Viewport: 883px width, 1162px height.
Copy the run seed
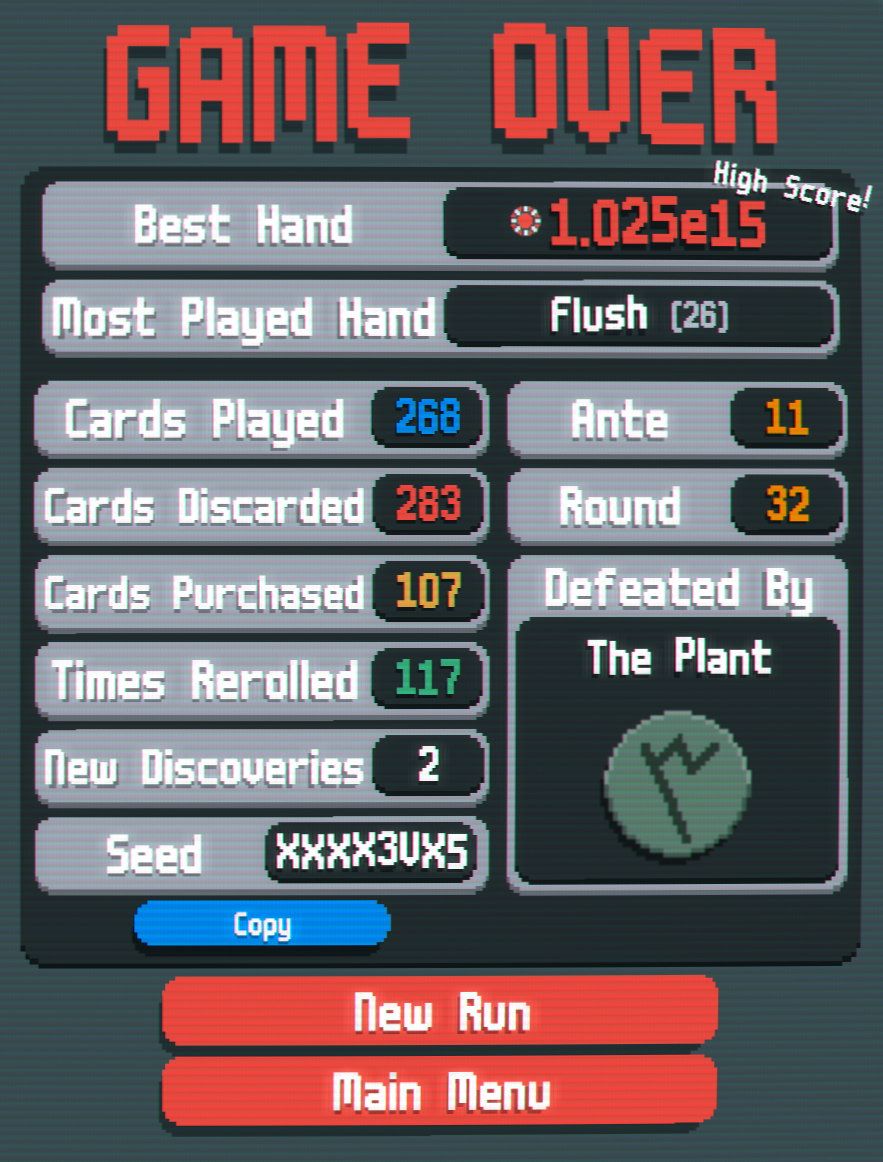(x=262, y=924)
